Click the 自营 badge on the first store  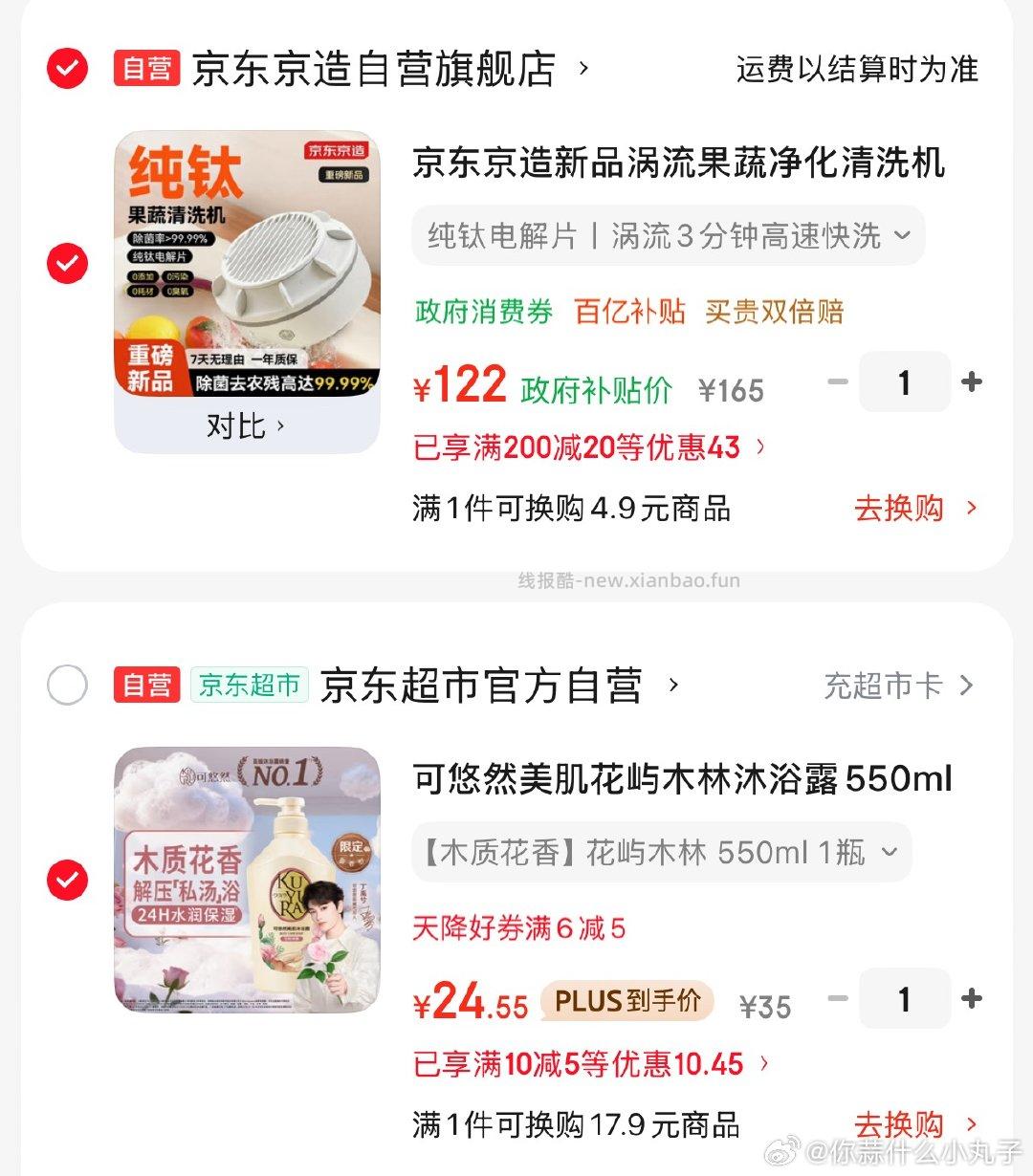click(145, 67)
